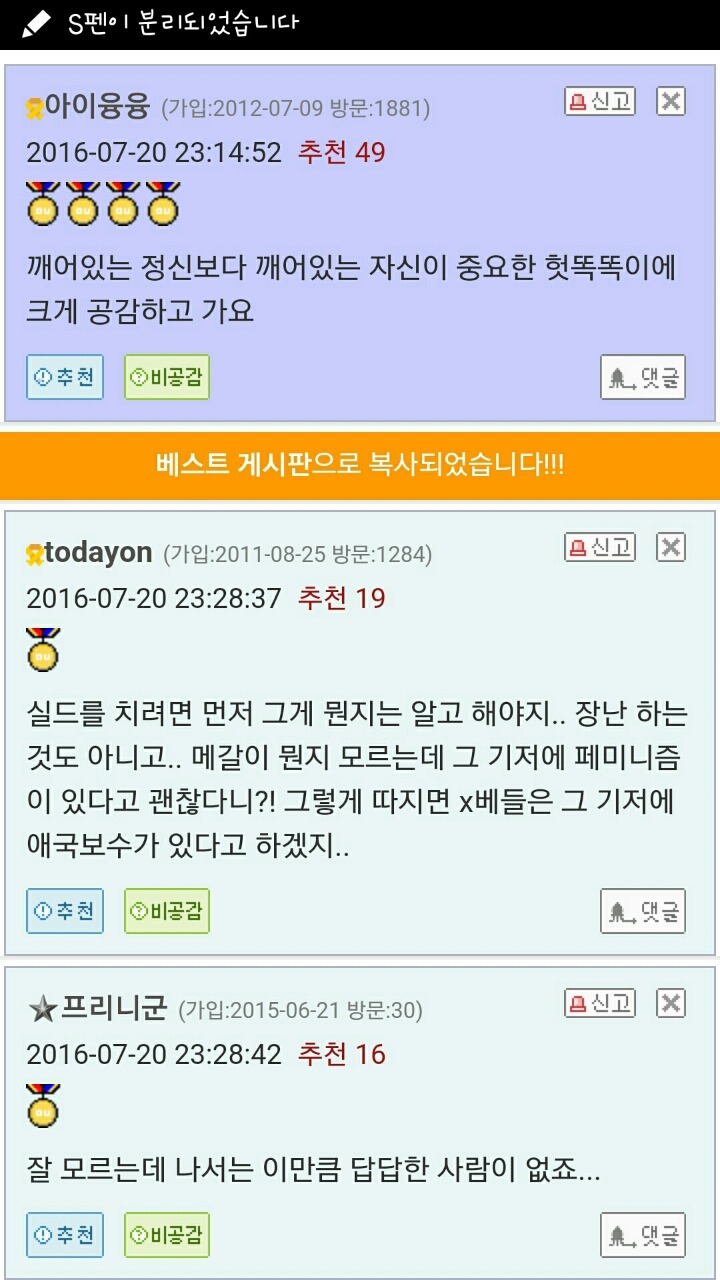The width and height of the screenshot is (720, 1280).
Task: Report the comment by 아이융융
Action: pyautogui.click(x=600, y=101)
